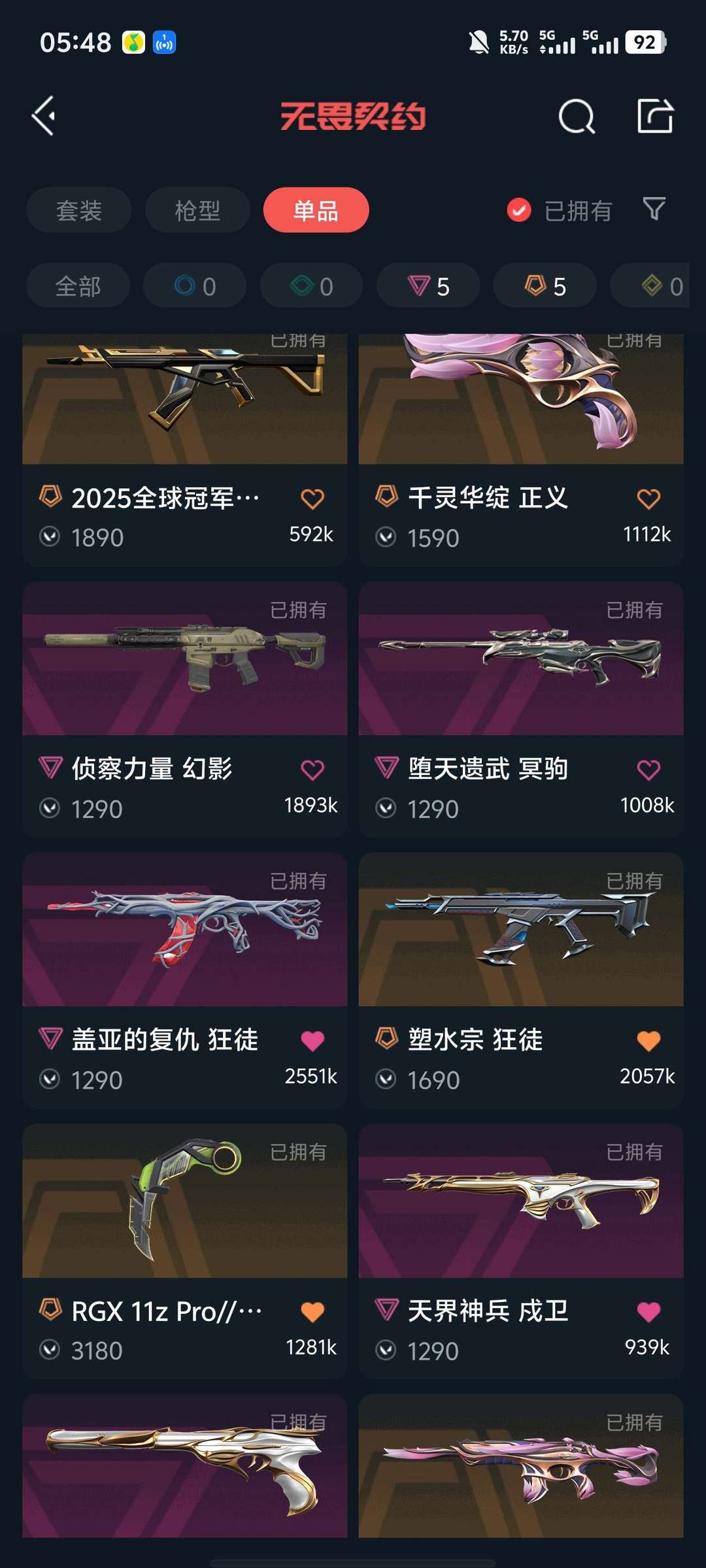The width and height of the screenshot is (706, 1568).
Task: Filter by blue circle tier showing 0
Action: pyautogui.click(x=195, y=286)
